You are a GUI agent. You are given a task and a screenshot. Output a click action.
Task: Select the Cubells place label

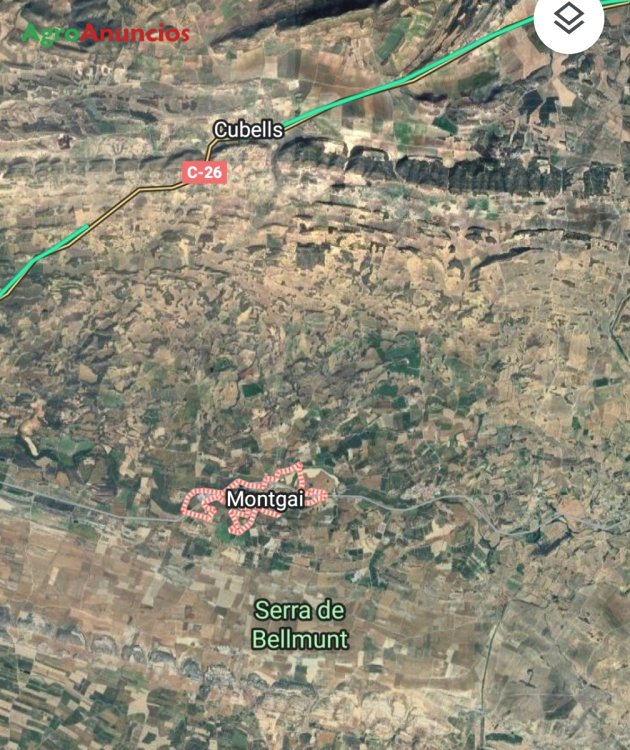click(249, 130)
